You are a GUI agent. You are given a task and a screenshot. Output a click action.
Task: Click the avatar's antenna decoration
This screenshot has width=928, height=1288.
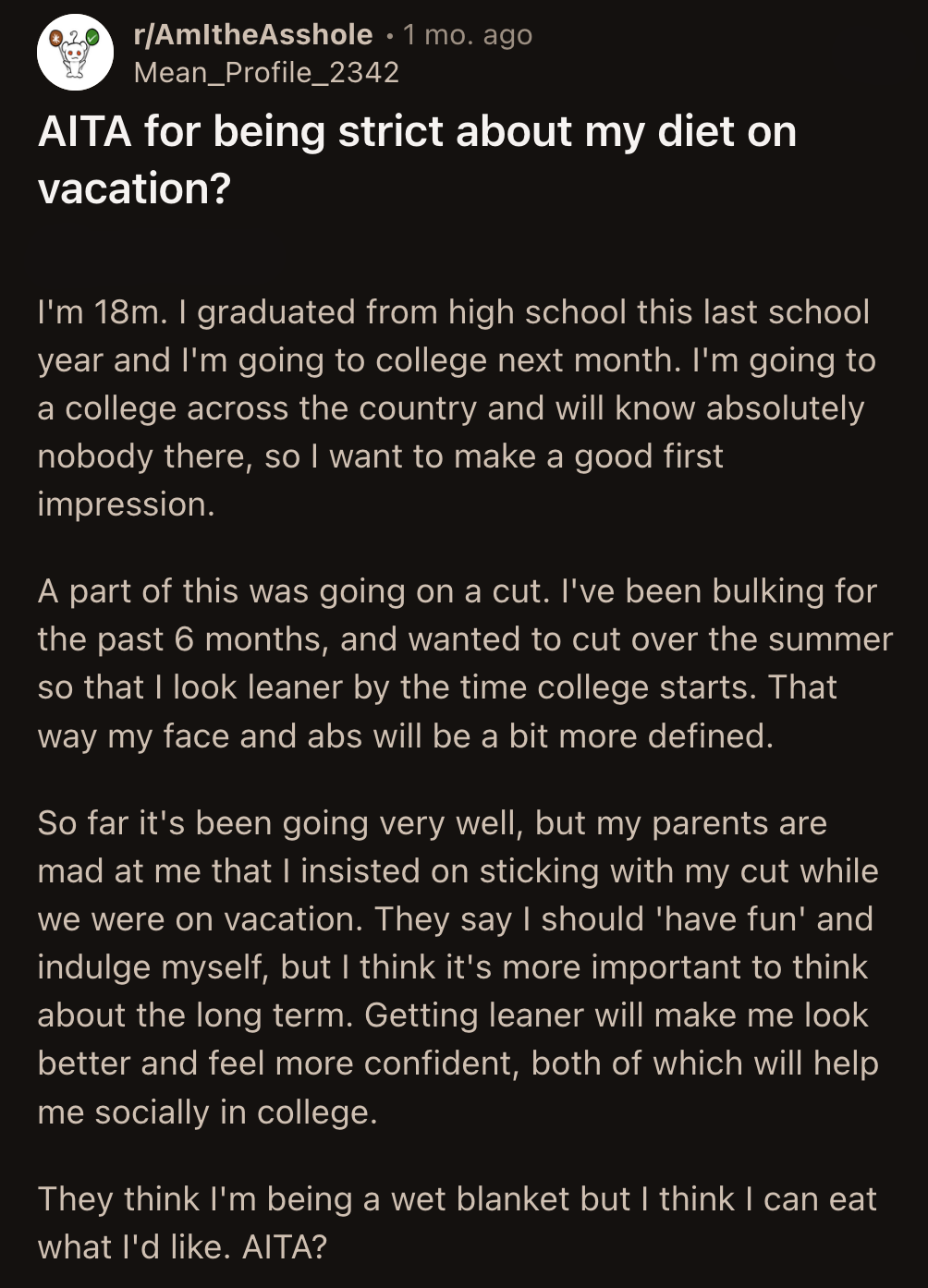tap(74, 35)
